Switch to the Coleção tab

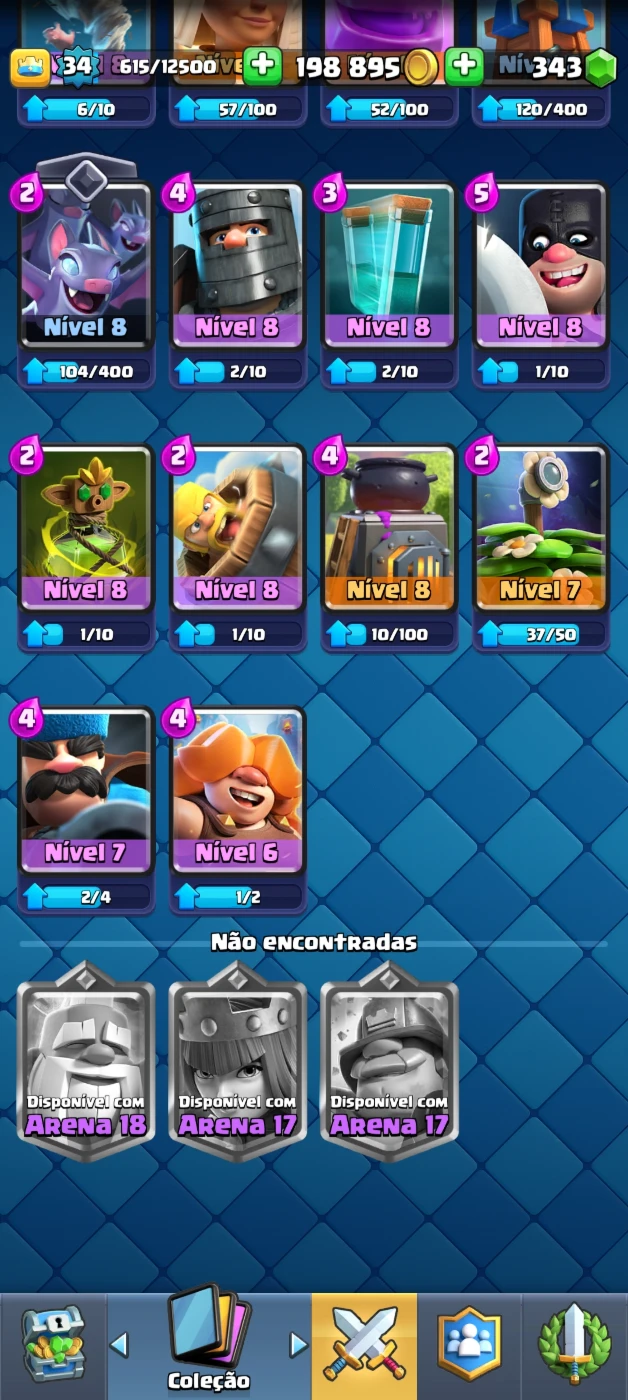click(x=208, y=1346)
